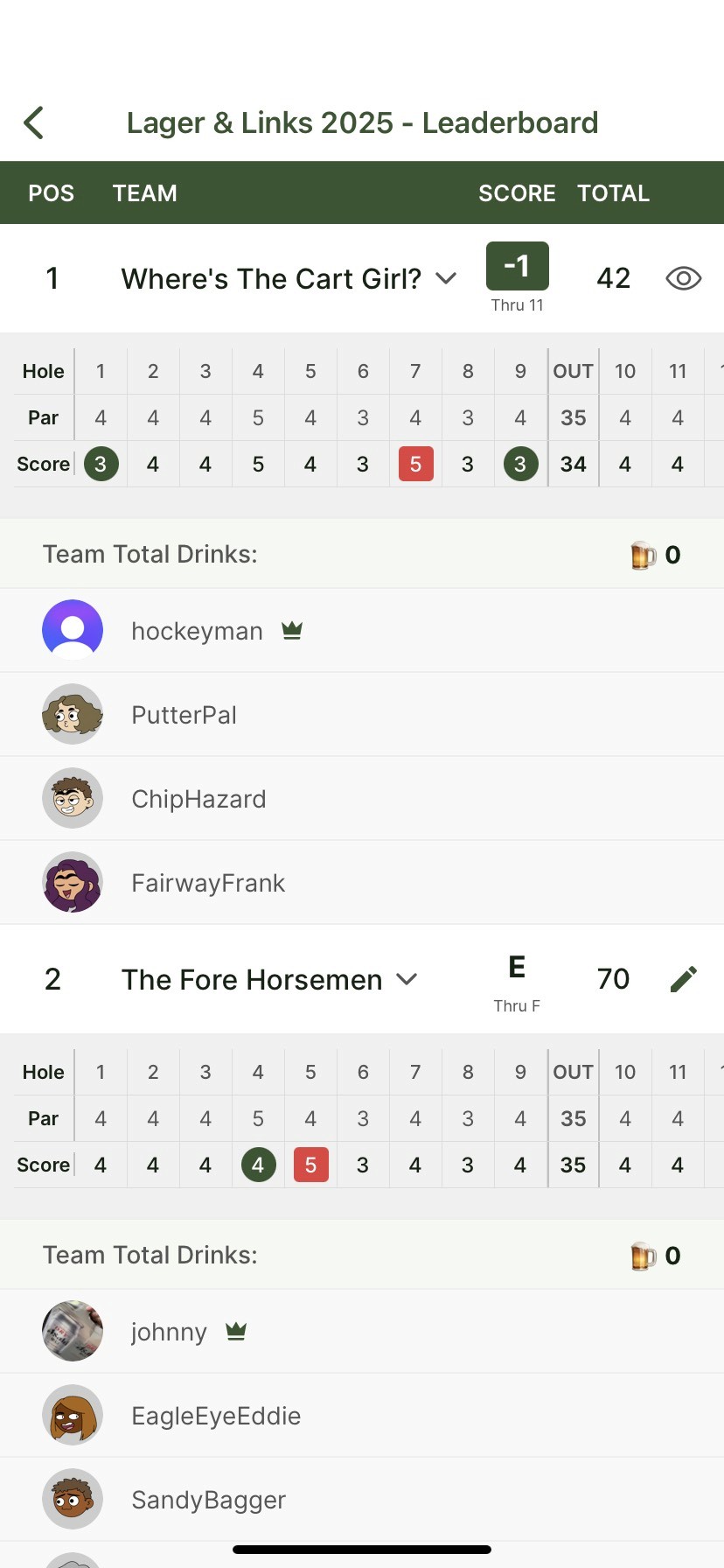Collapse The Fore Horsemen team details
Screen dimensions: 724x1568
point(407,979)
